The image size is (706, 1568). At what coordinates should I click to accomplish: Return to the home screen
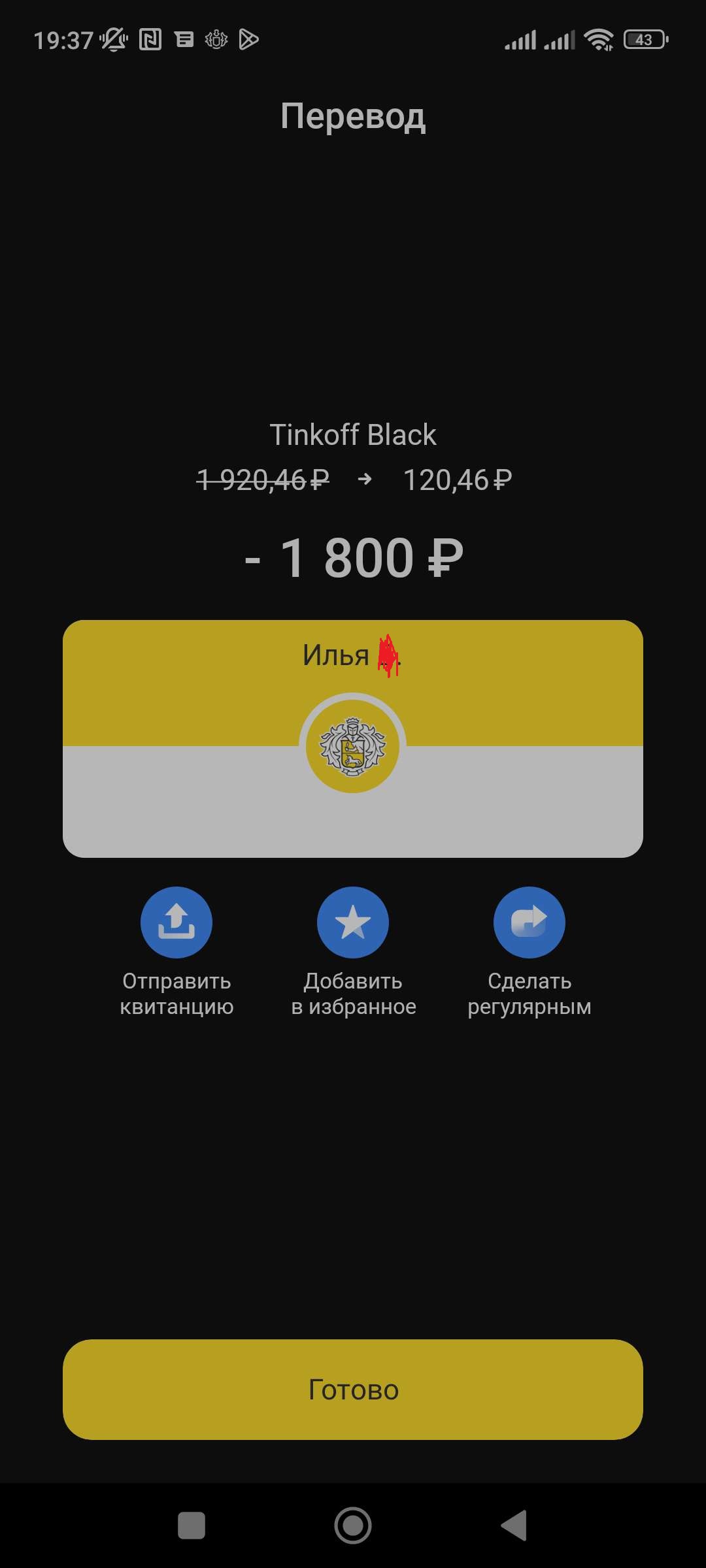353,1526
